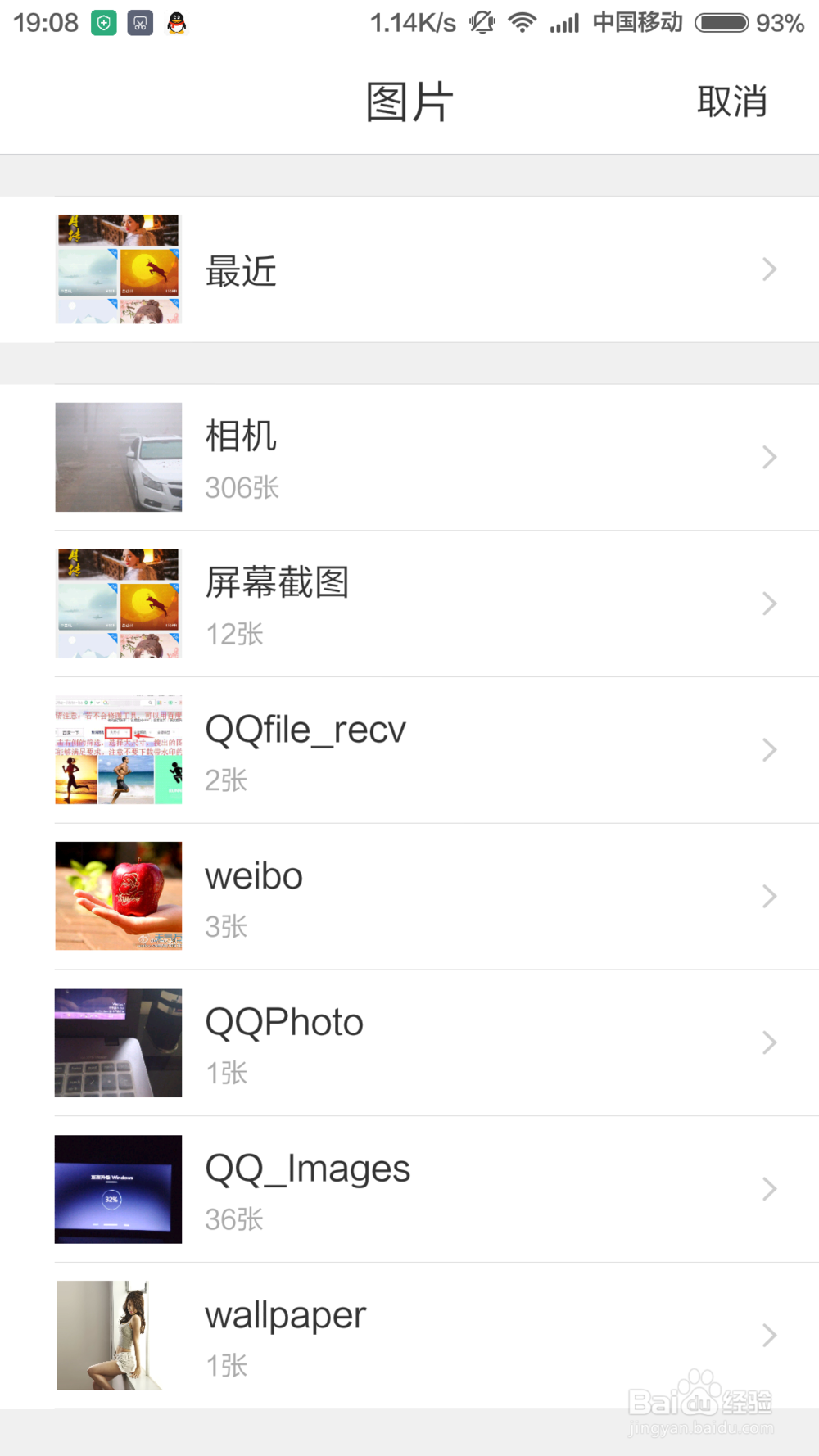Open the 最近 album

pos(409,269)
